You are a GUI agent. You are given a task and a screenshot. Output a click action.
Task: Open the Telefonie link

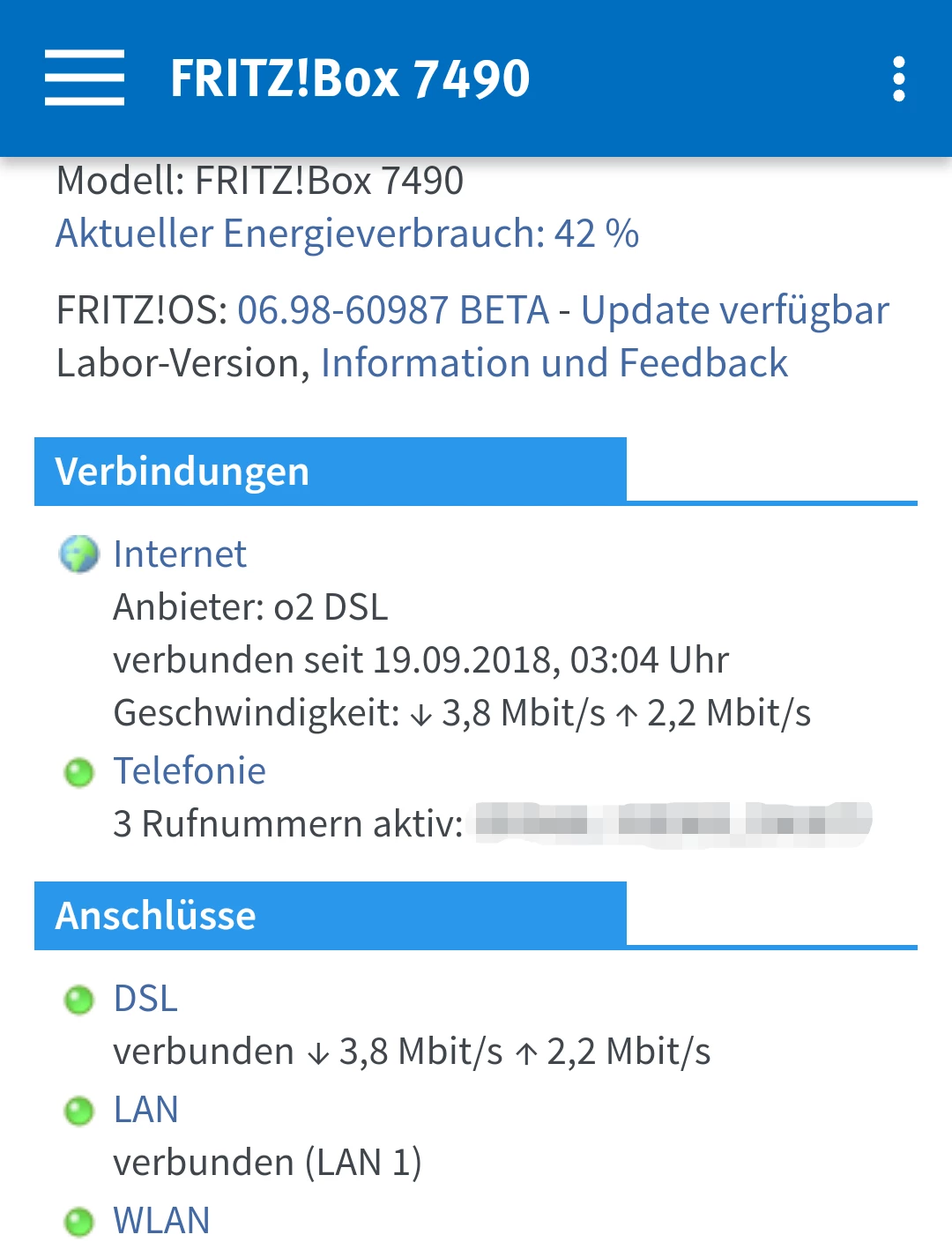190,771
